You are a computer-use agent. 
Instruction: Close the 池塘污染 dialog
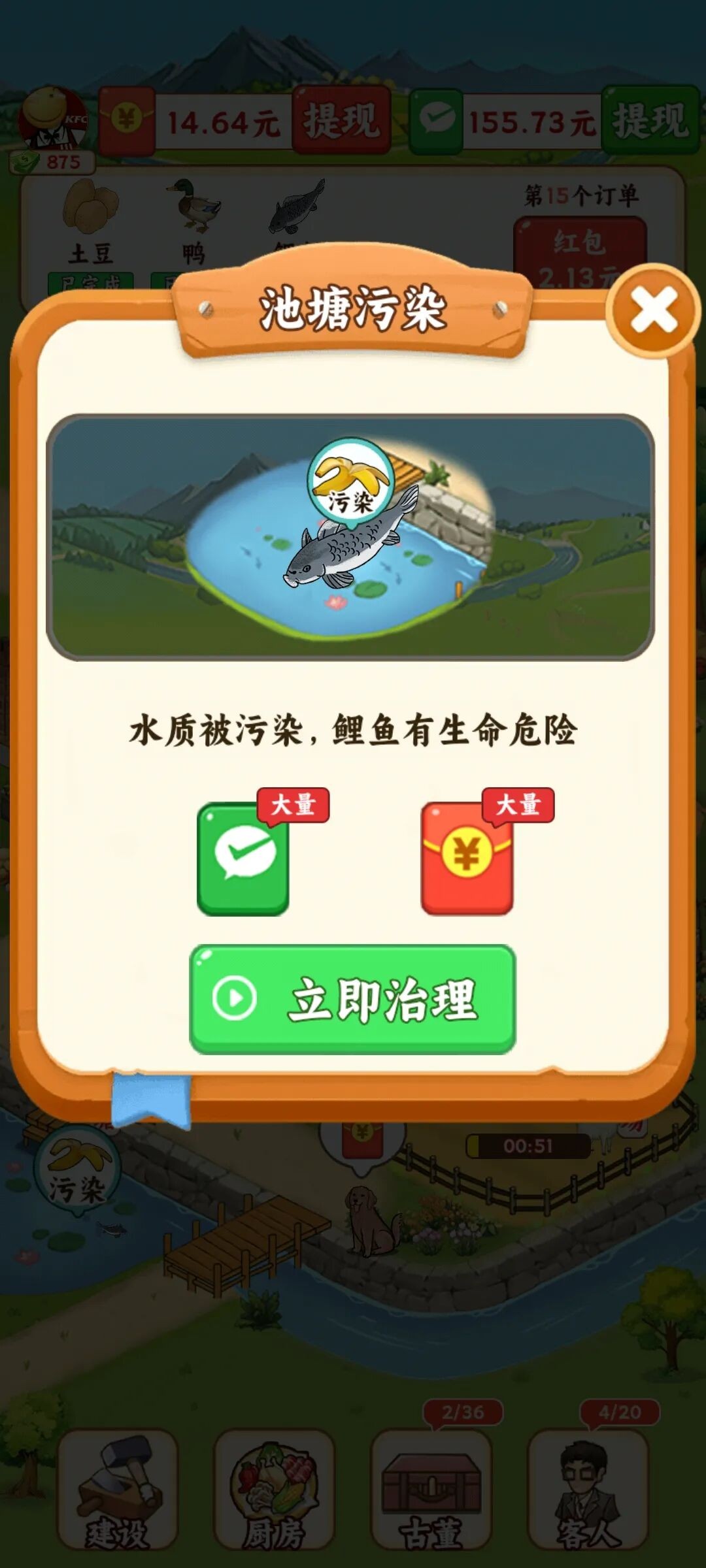pos(652,312)
